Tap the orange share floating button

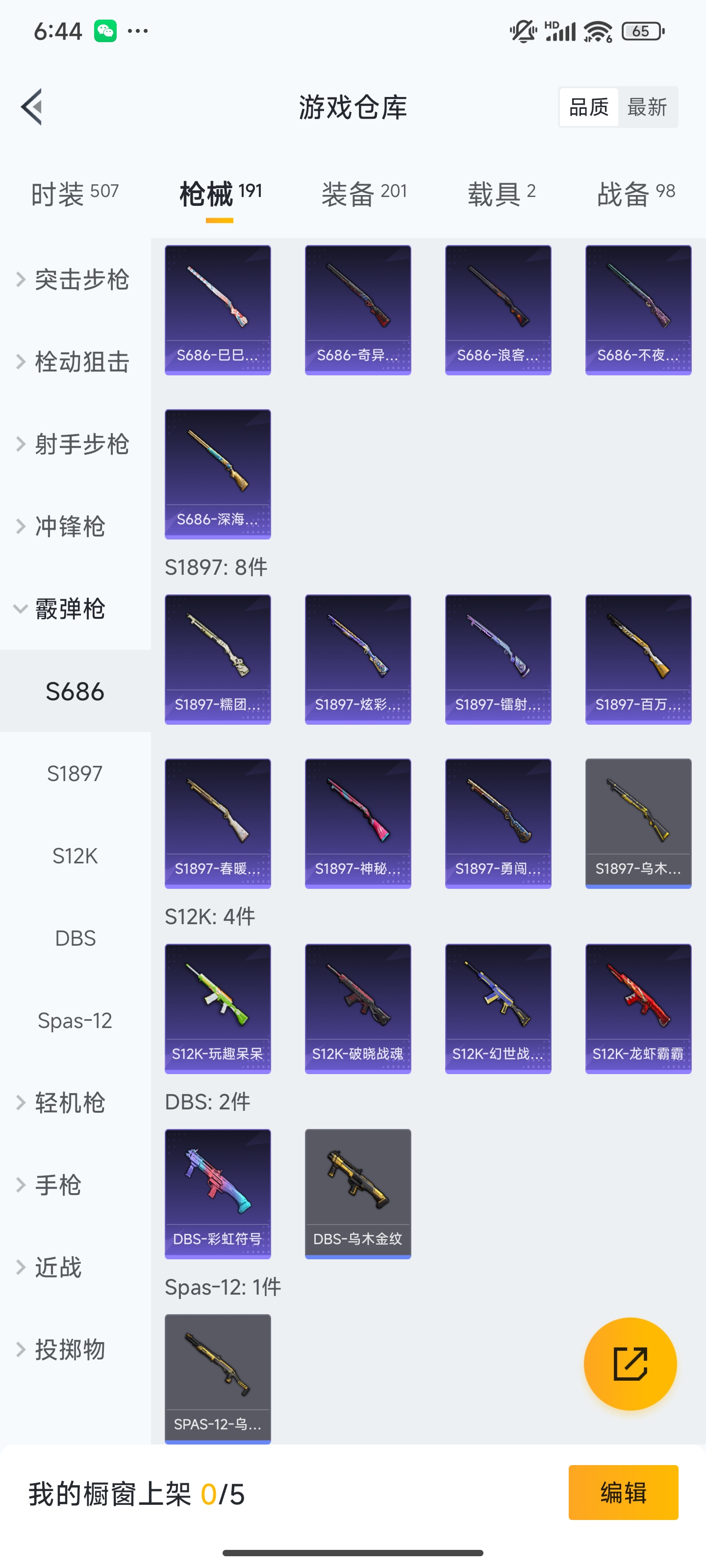tap(630, 1364)
